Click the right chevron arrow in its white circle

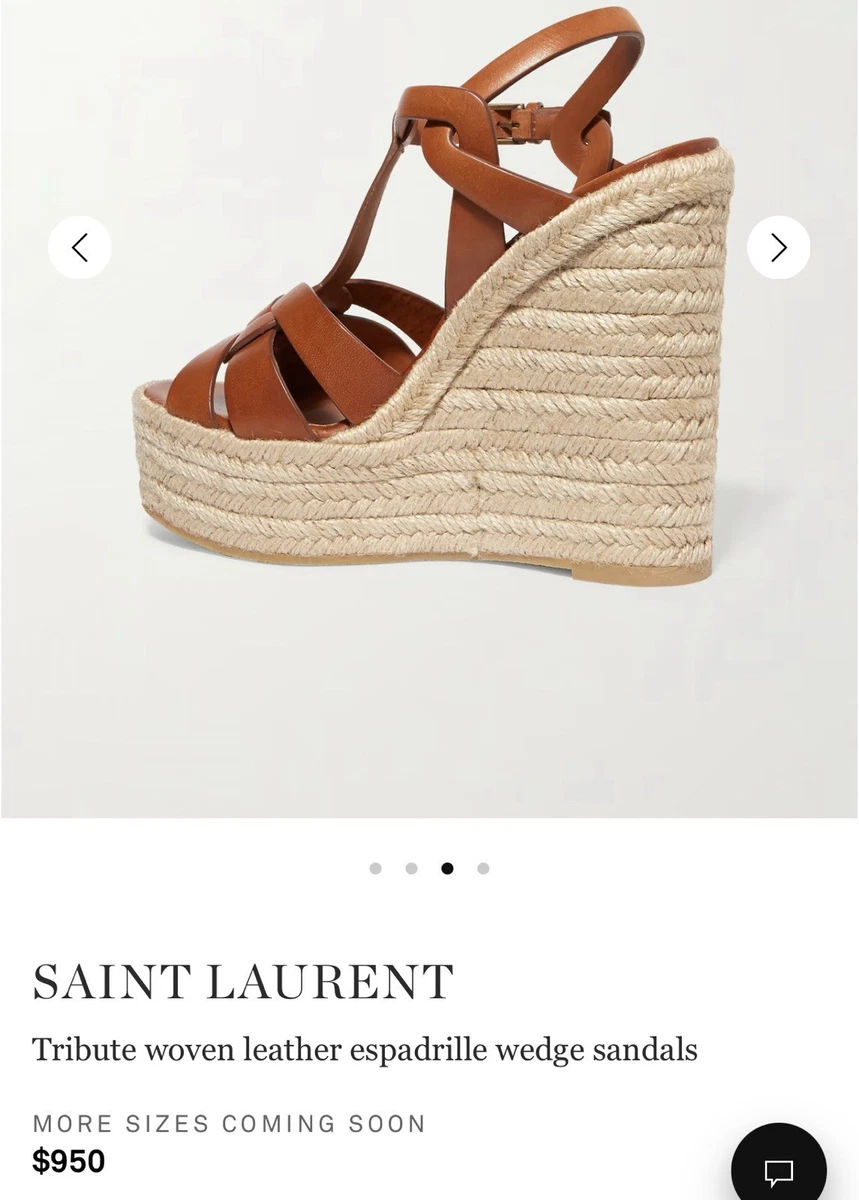tap(778, 247)
